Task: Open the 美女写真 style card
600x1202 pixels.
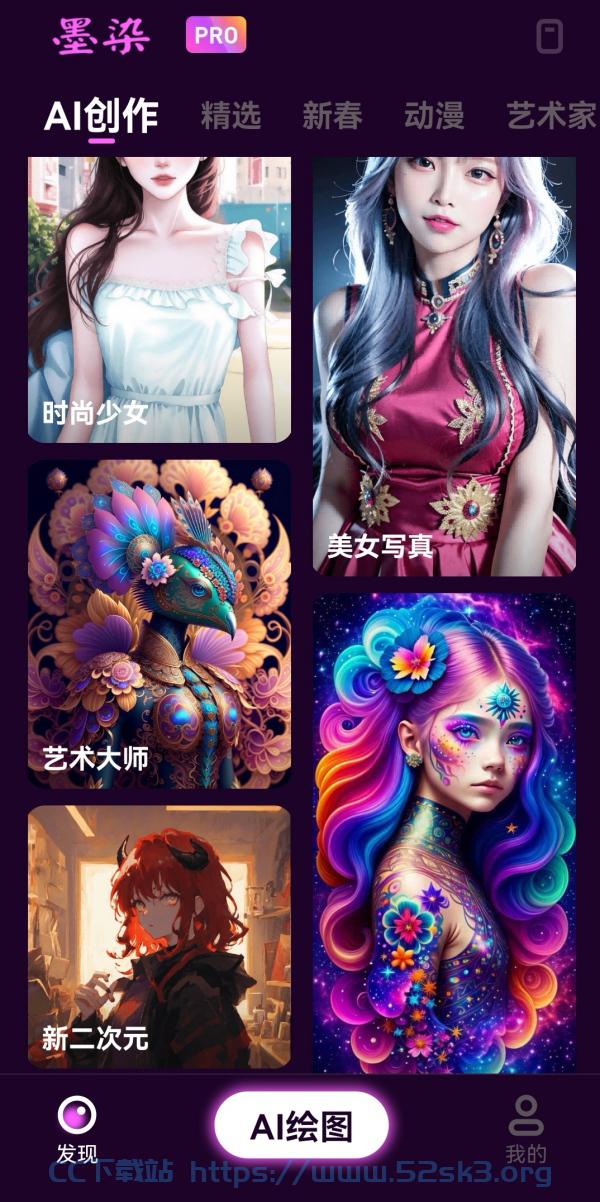Action: pyautogui.click(x=444, y=366)
